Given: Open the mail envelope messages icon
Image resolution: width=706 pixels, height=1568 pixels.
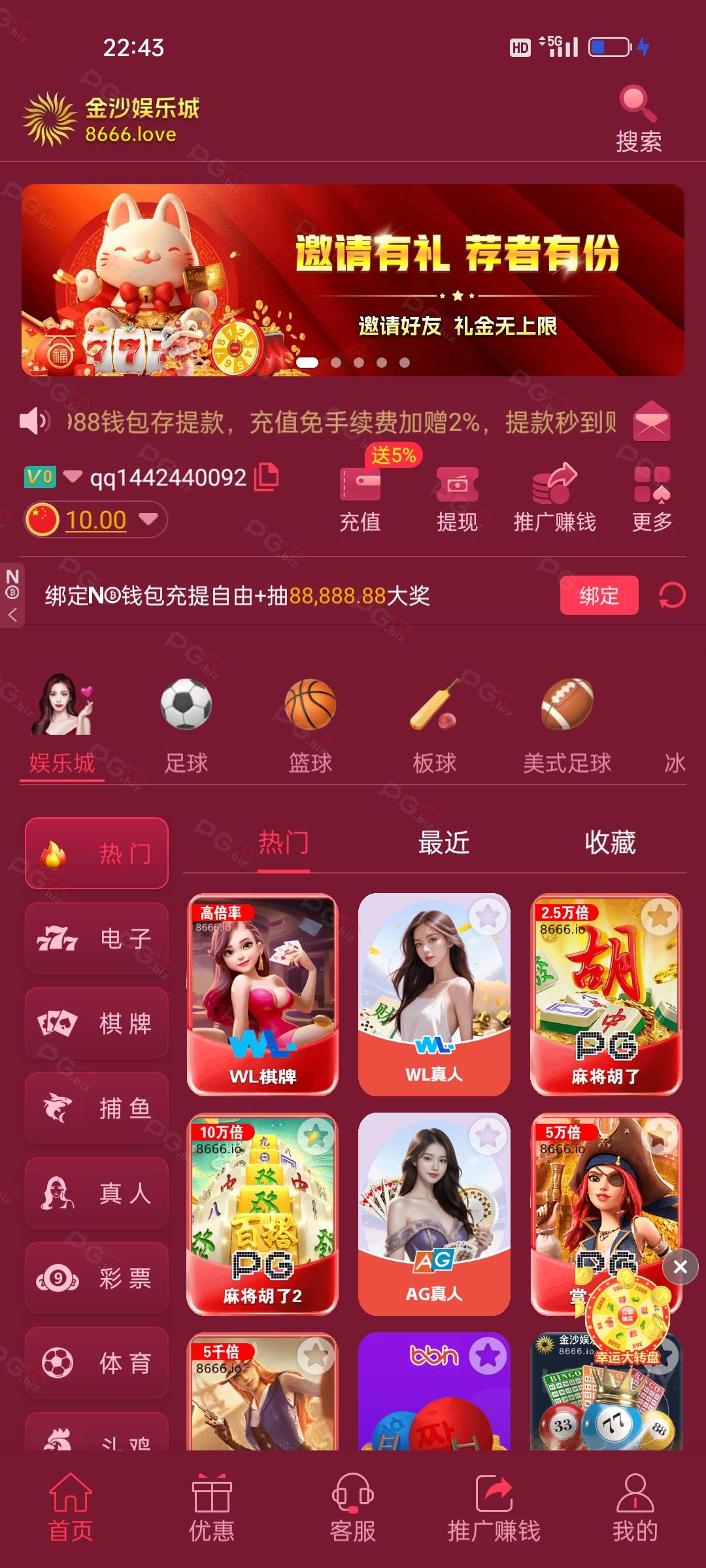Looking at the screenshot, I should 651,421.
